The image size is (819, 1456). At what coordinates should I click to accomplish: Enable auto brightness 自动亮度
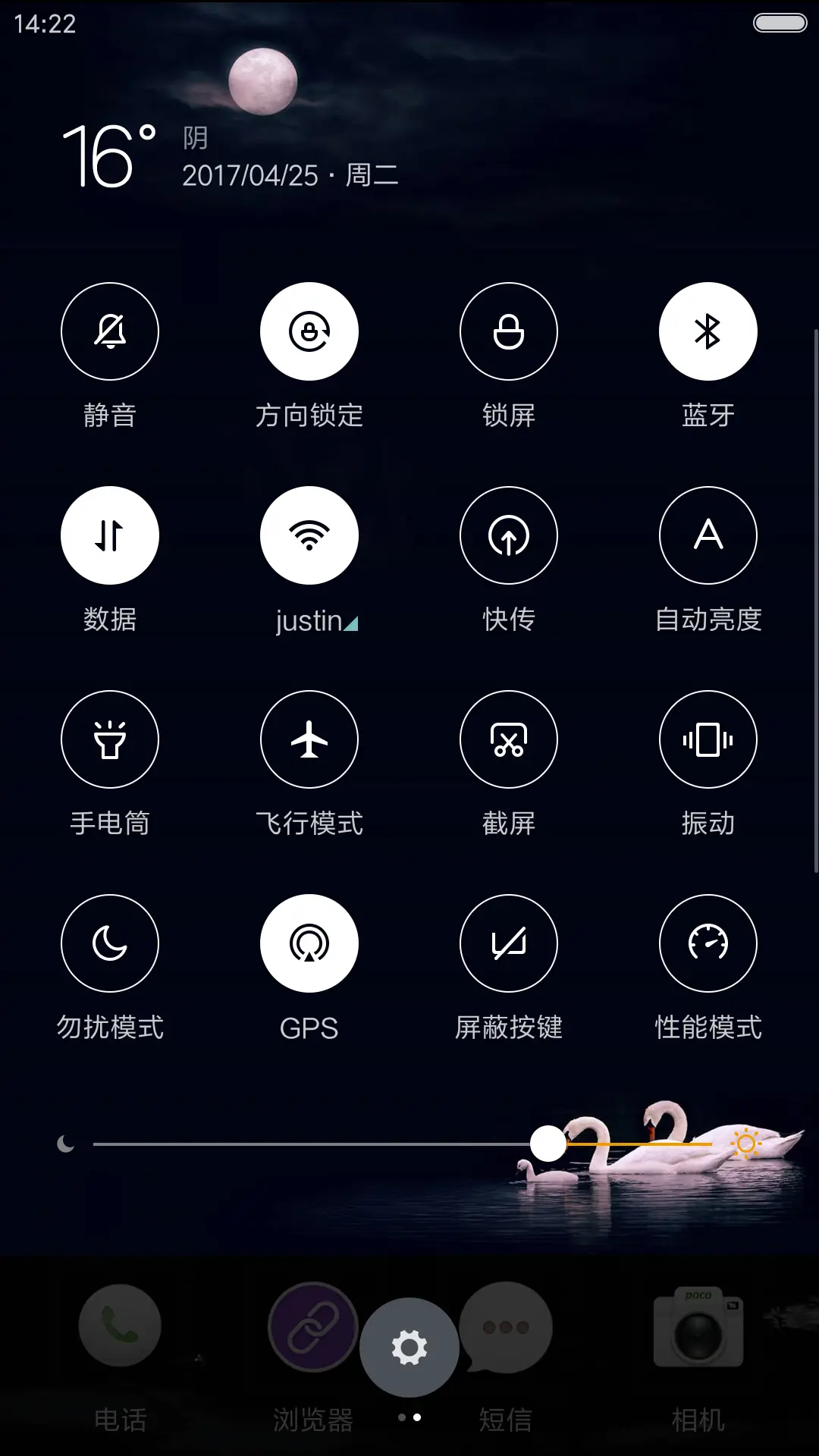[708, 535]
